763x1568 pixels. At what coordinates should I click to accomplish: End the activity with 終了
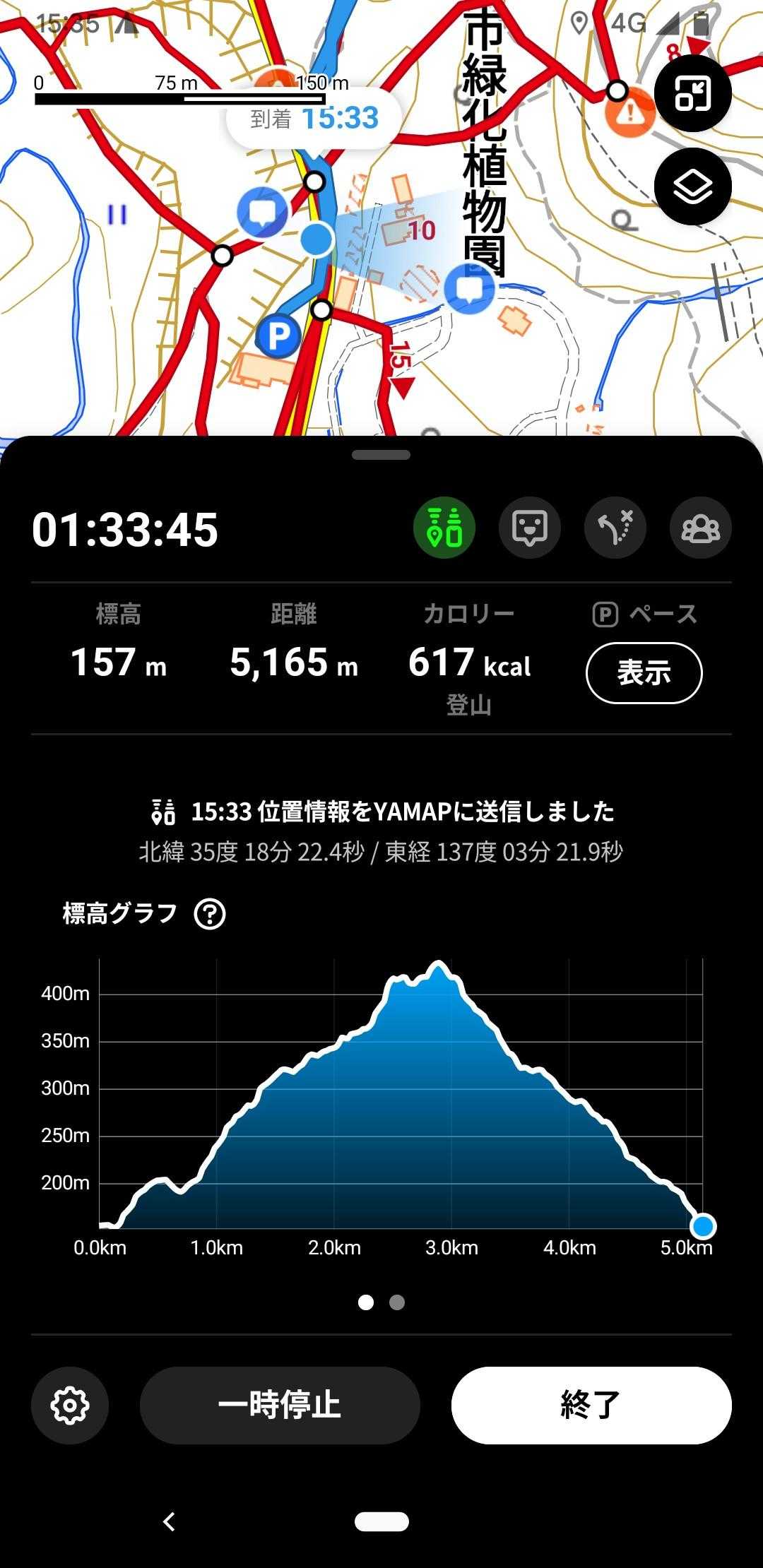tap(591, 1405)
